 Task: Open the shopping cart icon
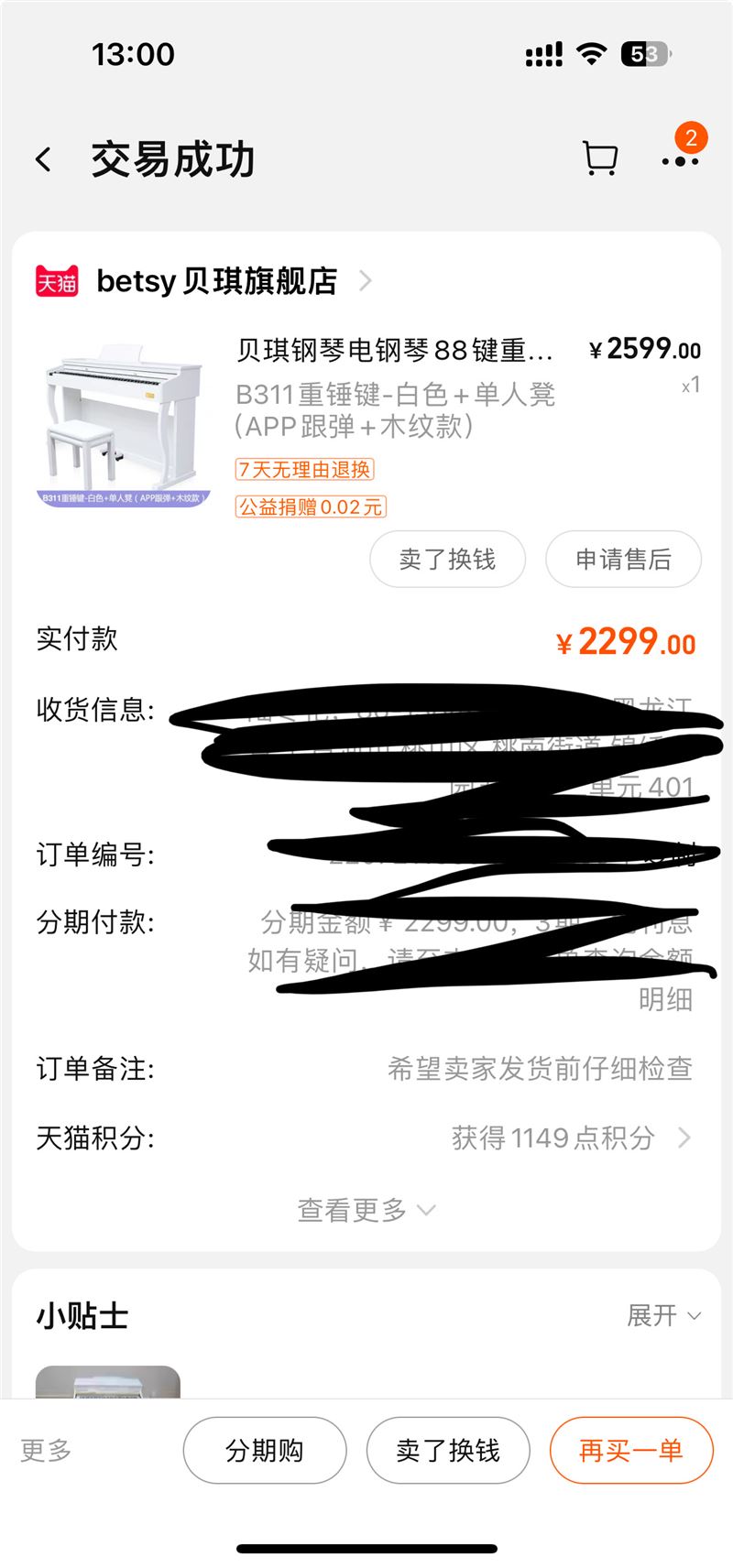tap(600, 159)
